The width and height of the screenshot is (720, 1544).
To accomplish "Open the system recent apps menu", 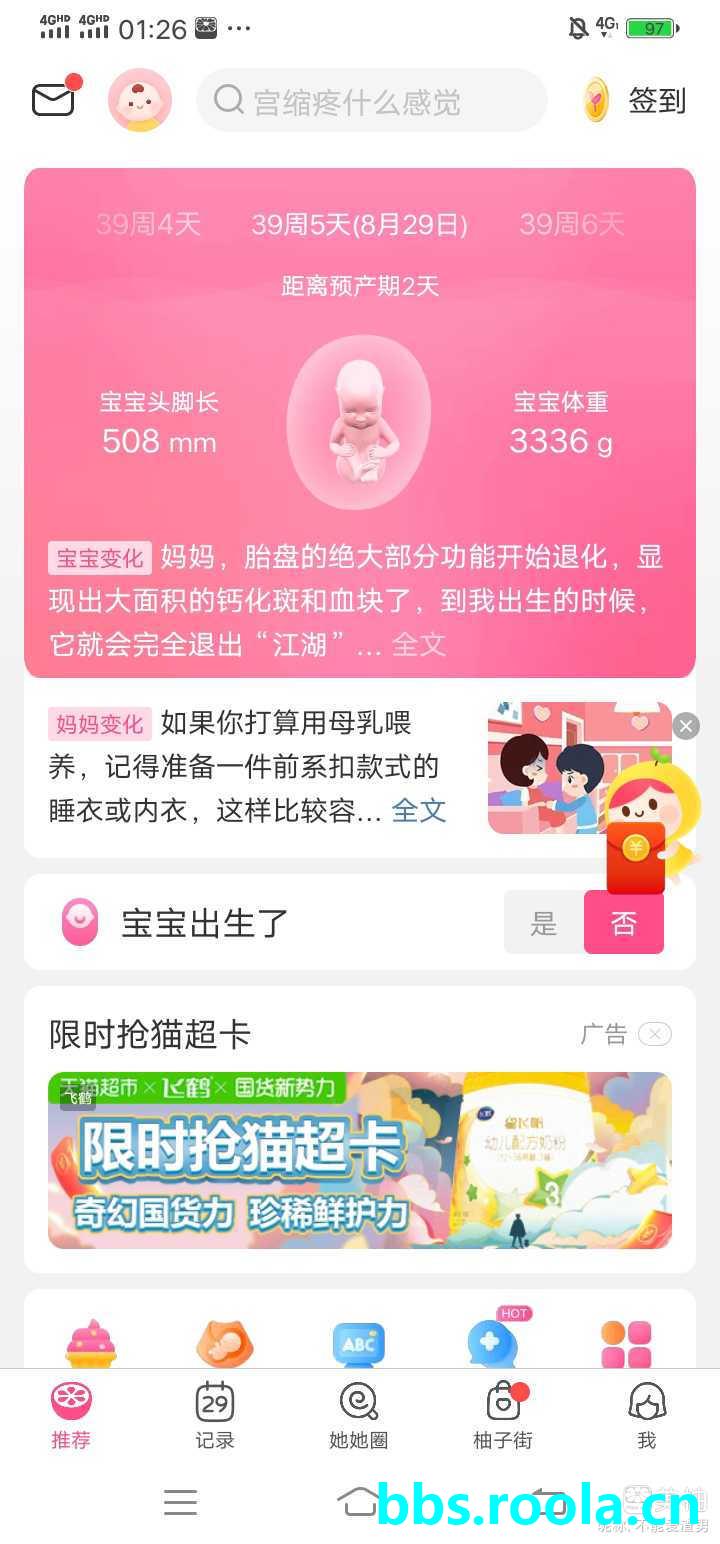I will point(181,1501).
